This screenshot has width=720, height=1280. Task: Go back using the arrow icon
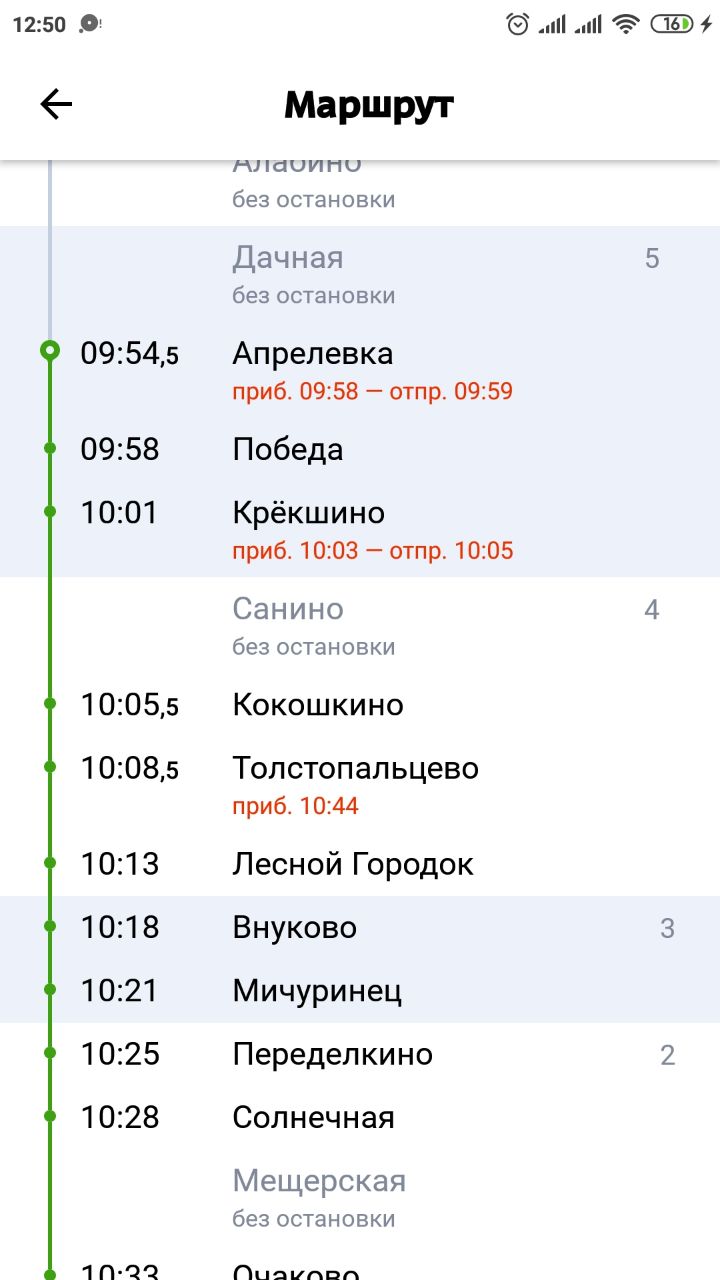click(56, 104)
